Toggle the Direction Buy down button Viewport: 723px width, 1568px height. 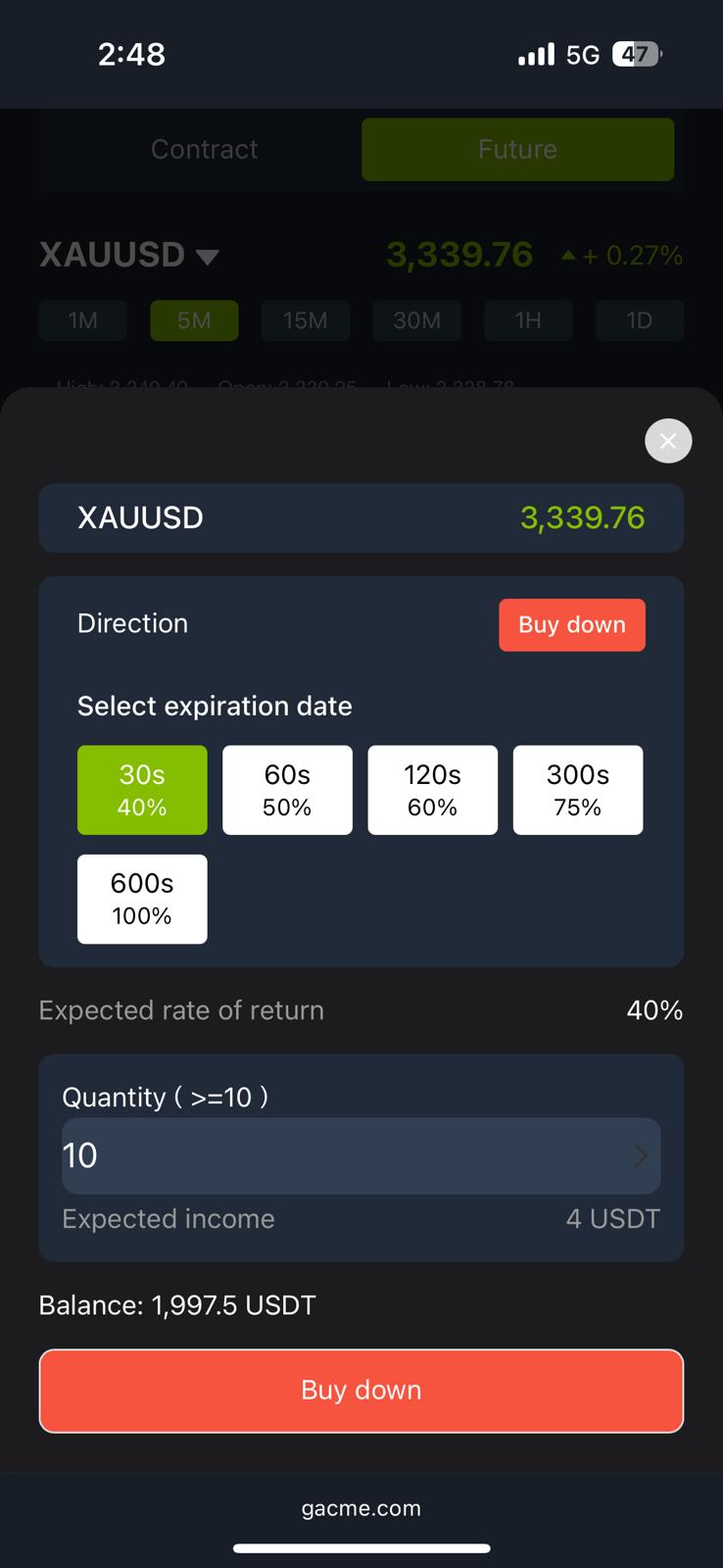pyautogui.click(x=572, y=625)
